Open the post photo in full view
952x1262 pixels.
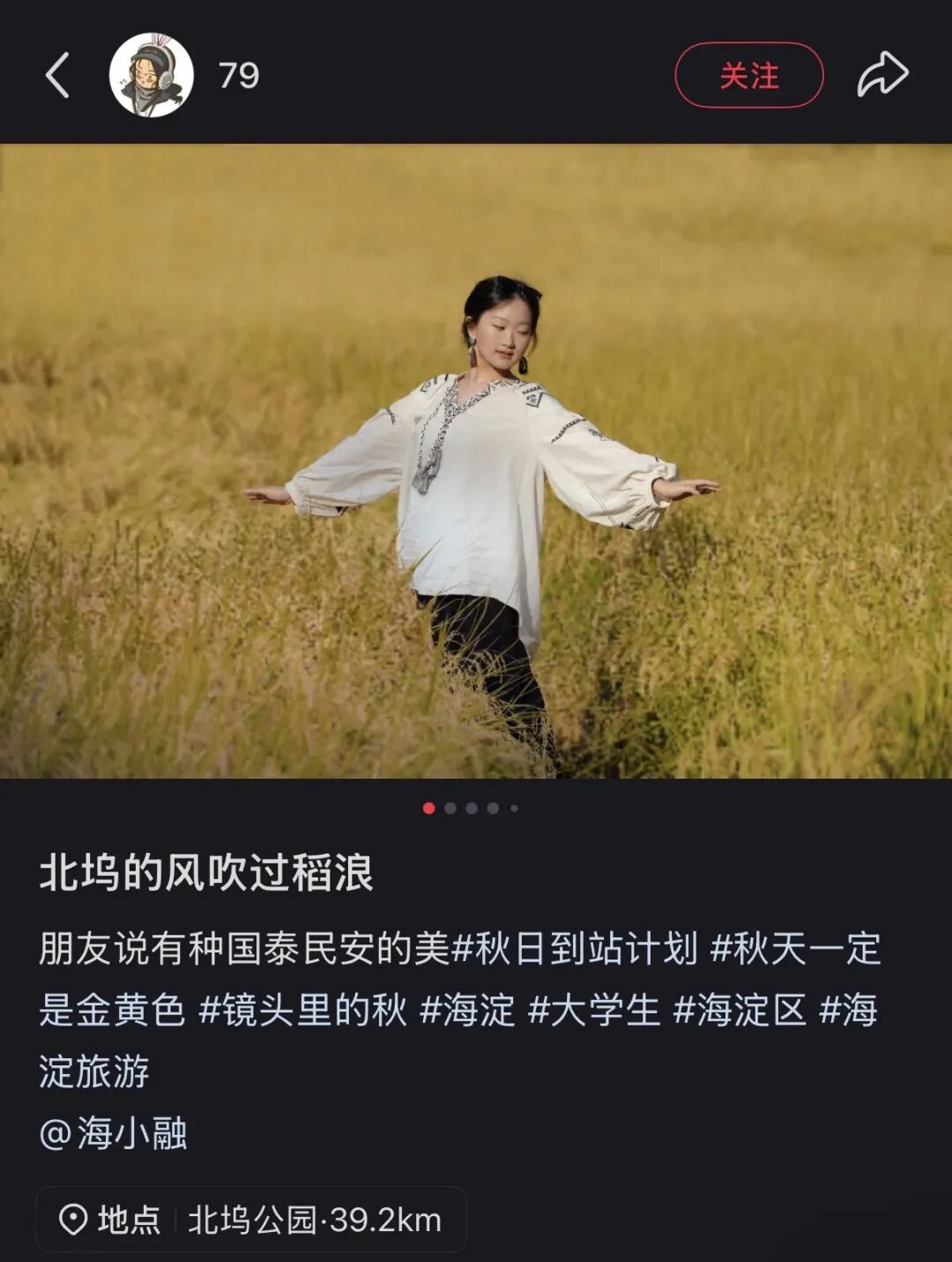476,460
